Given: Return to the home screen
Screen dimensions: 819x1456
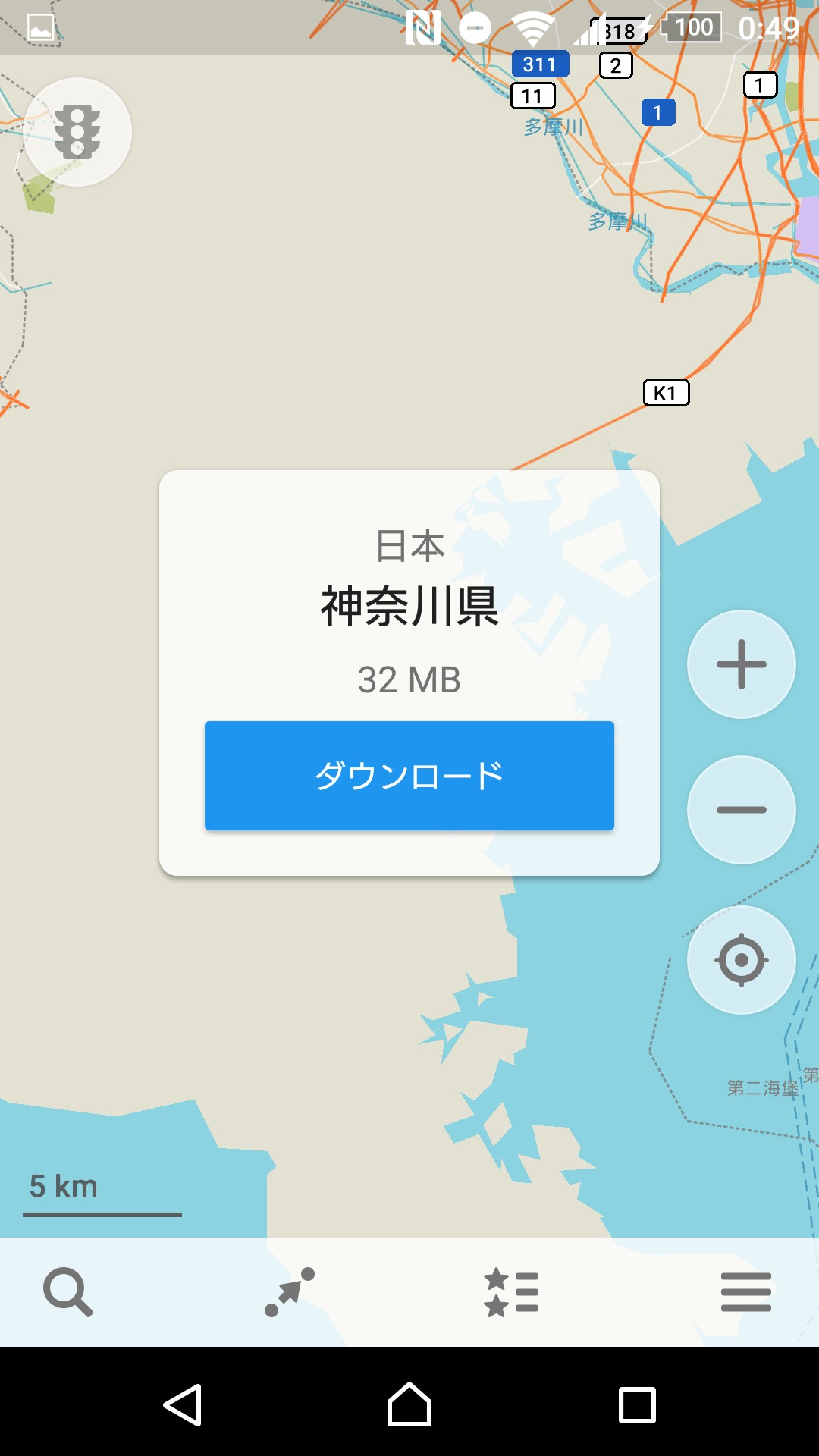Looking at the screenshot, I should click(409, 1405).
